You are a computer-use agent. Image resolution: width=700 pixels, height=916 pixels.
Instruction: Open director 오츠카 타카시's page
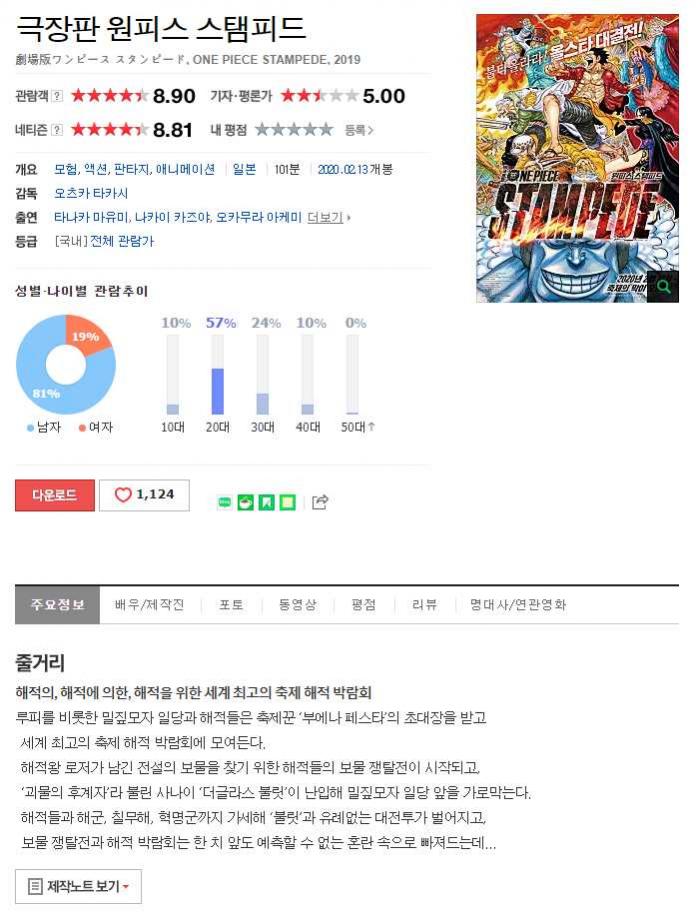pos(91,193)
